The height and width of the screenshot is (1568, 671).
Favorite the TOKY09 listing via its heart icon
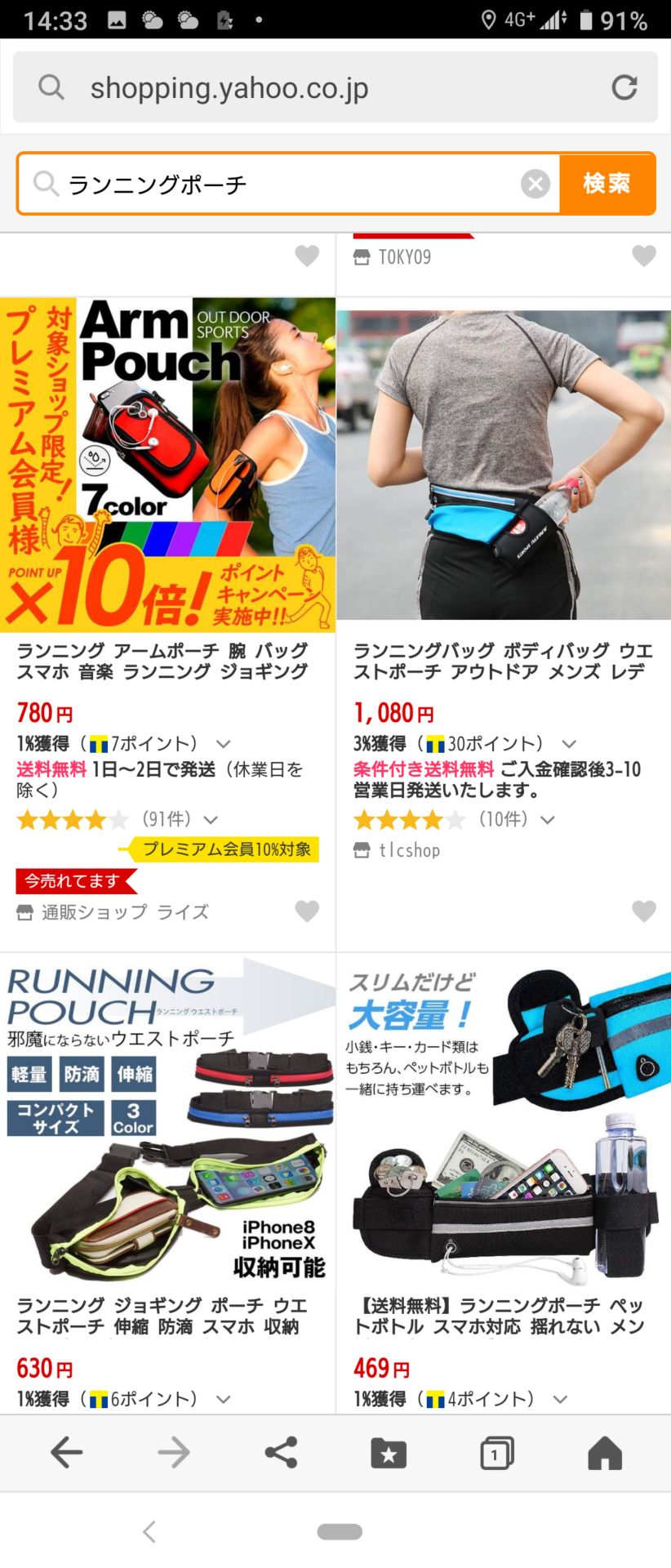click(644, 256)
